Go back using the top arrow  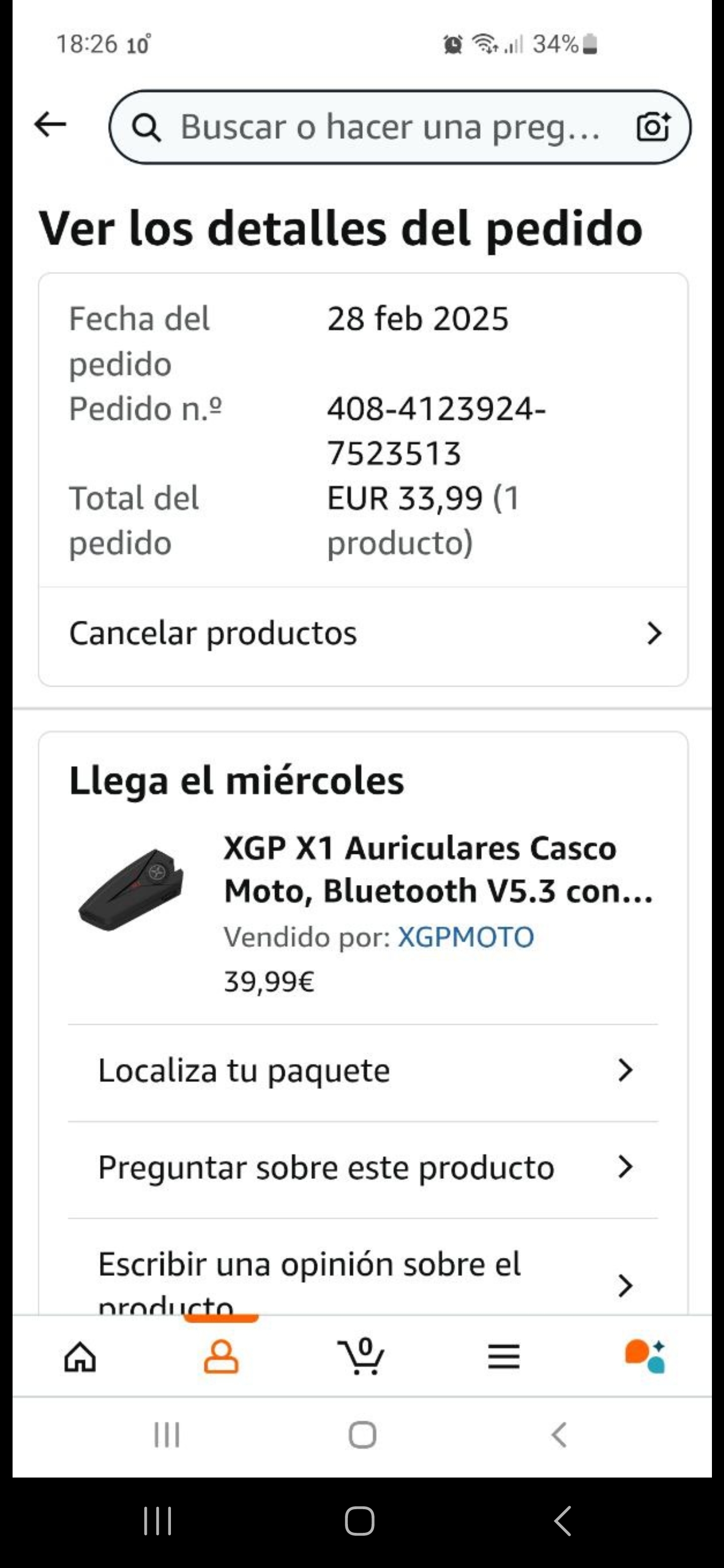point(51,125)
